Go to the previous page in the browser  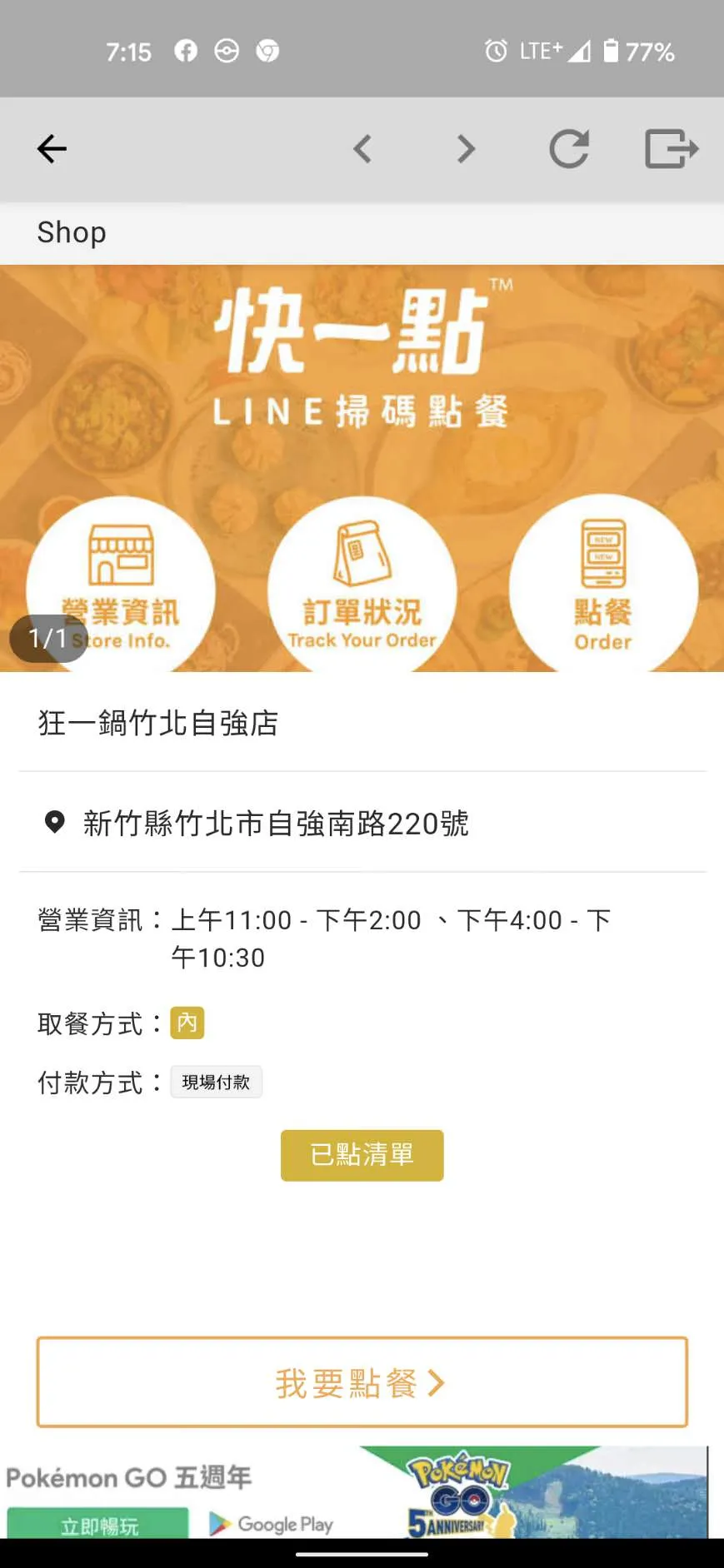click(x=362, y=149)
